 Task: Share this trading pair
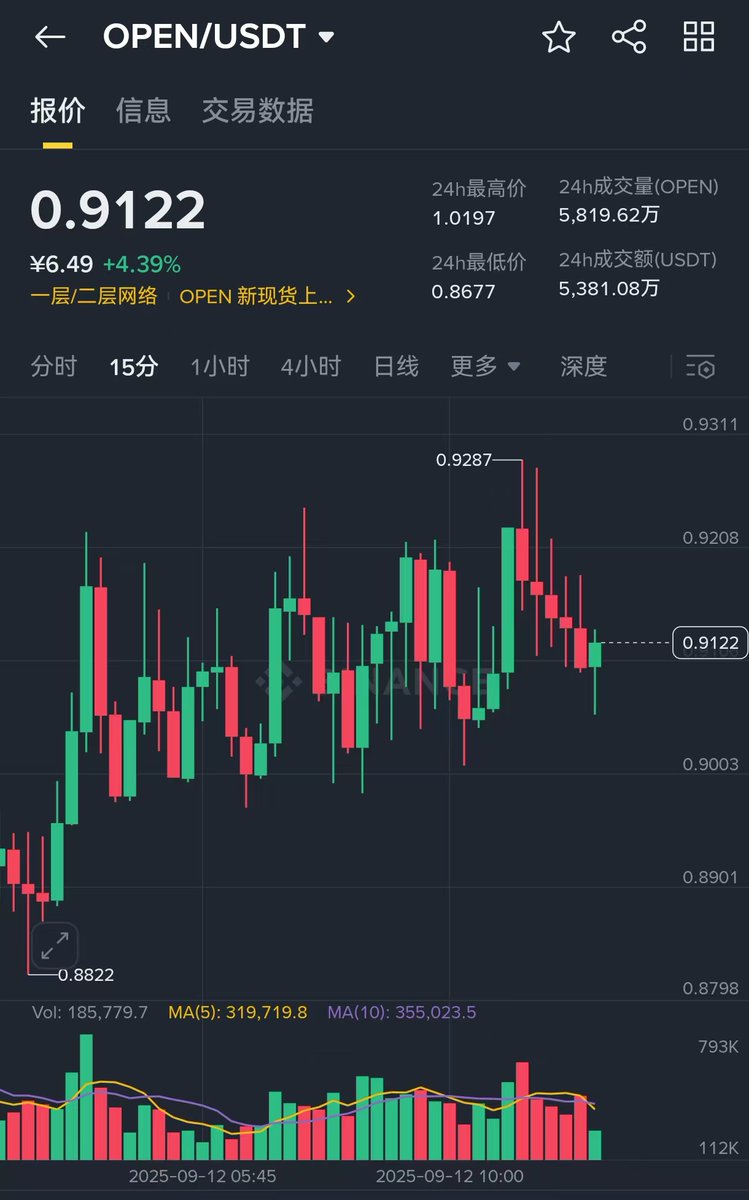[x=629, y=38]
